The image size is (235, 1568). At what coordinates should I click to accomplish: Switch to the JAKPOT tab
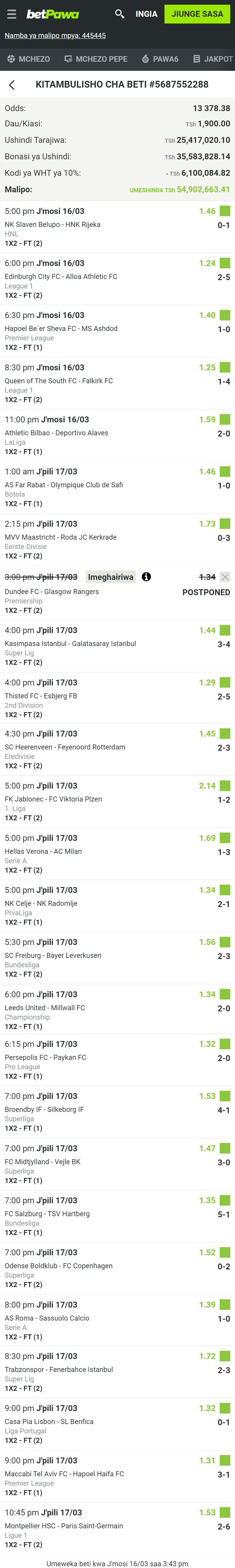coord(212,59)
